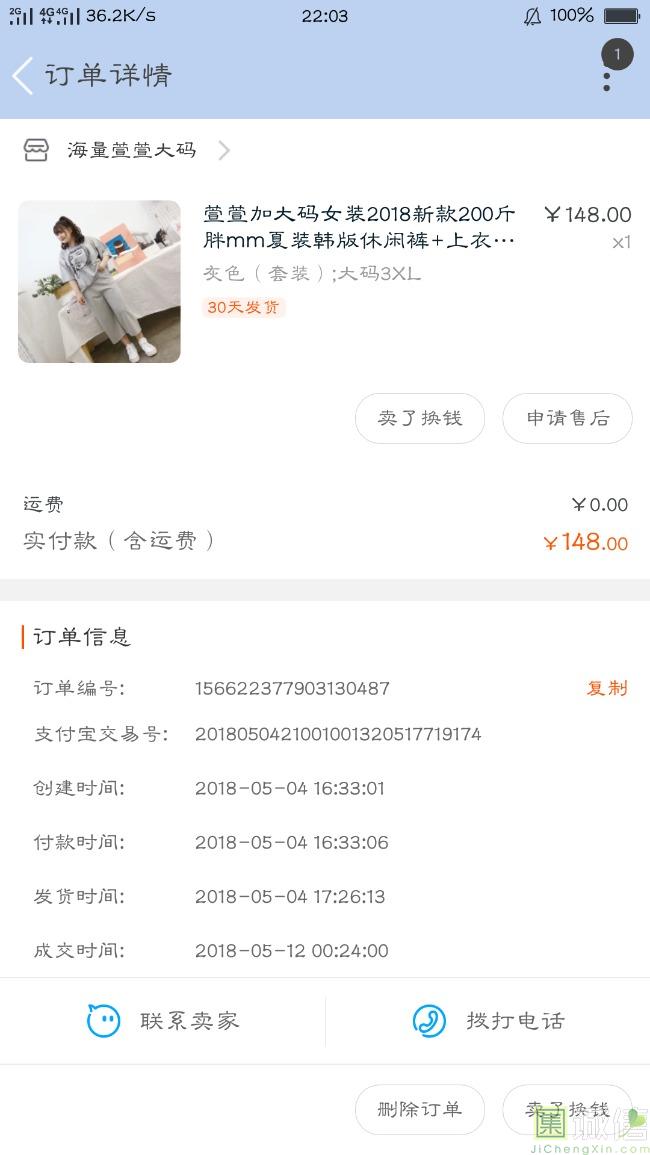Delete this order with 删除订单
The image size is (650, 1155).
point(420,1109)
